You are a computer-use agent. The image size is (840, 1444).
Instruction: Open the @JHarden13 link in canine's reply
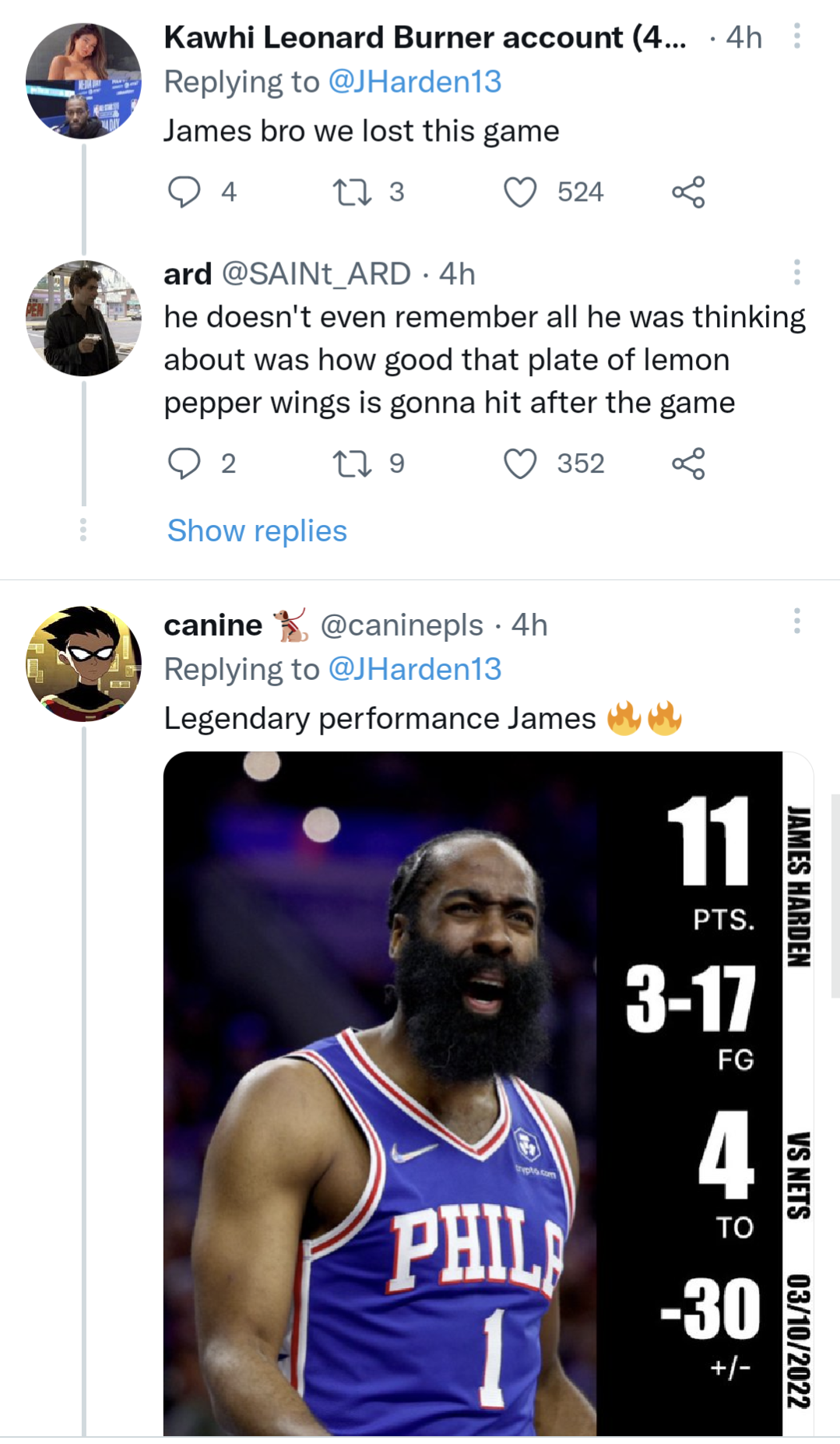pyautogui.click(x=416, y=668)
